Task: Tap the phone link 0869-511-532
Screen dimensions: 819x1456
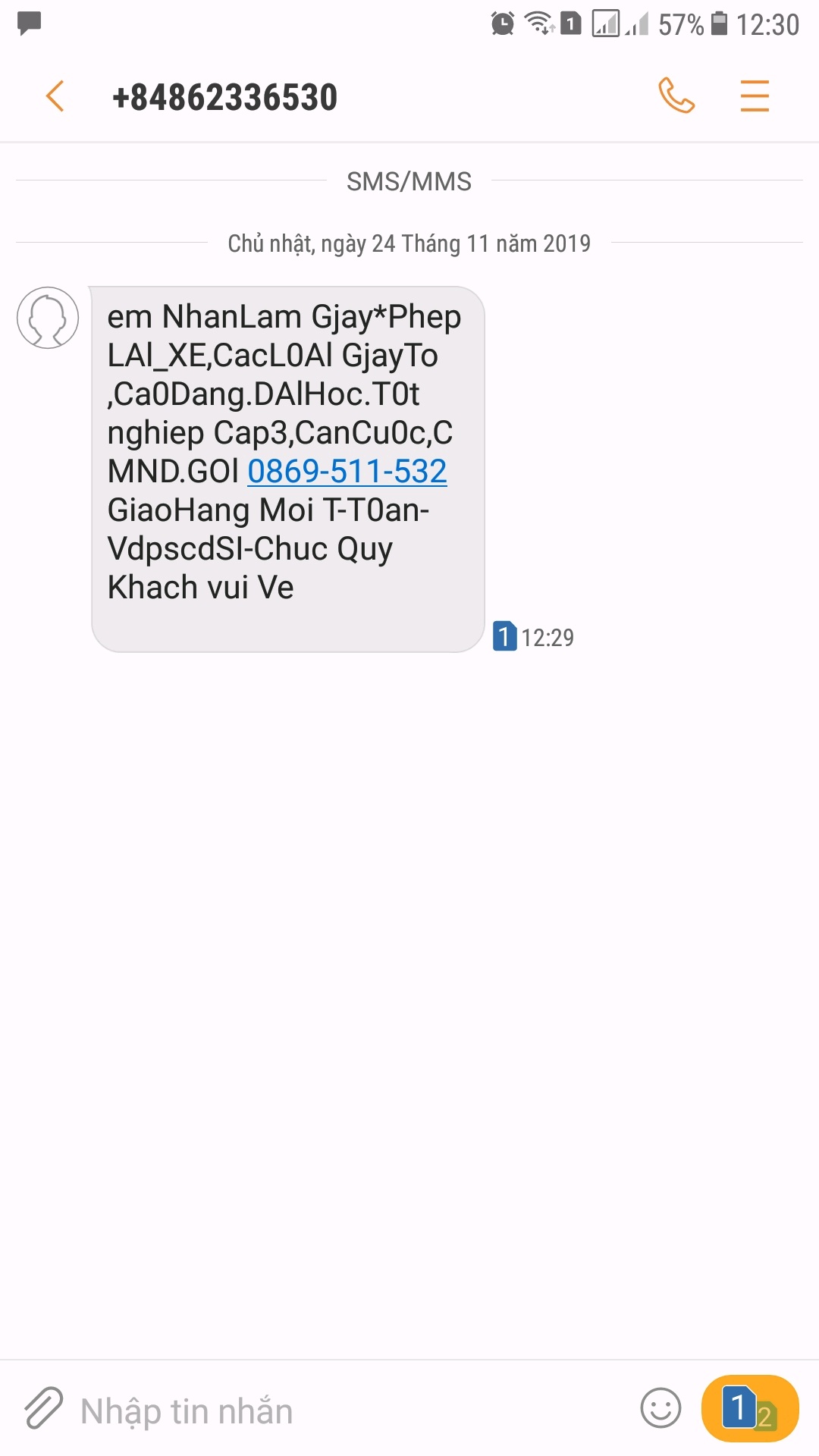Action: coord(347,472)
